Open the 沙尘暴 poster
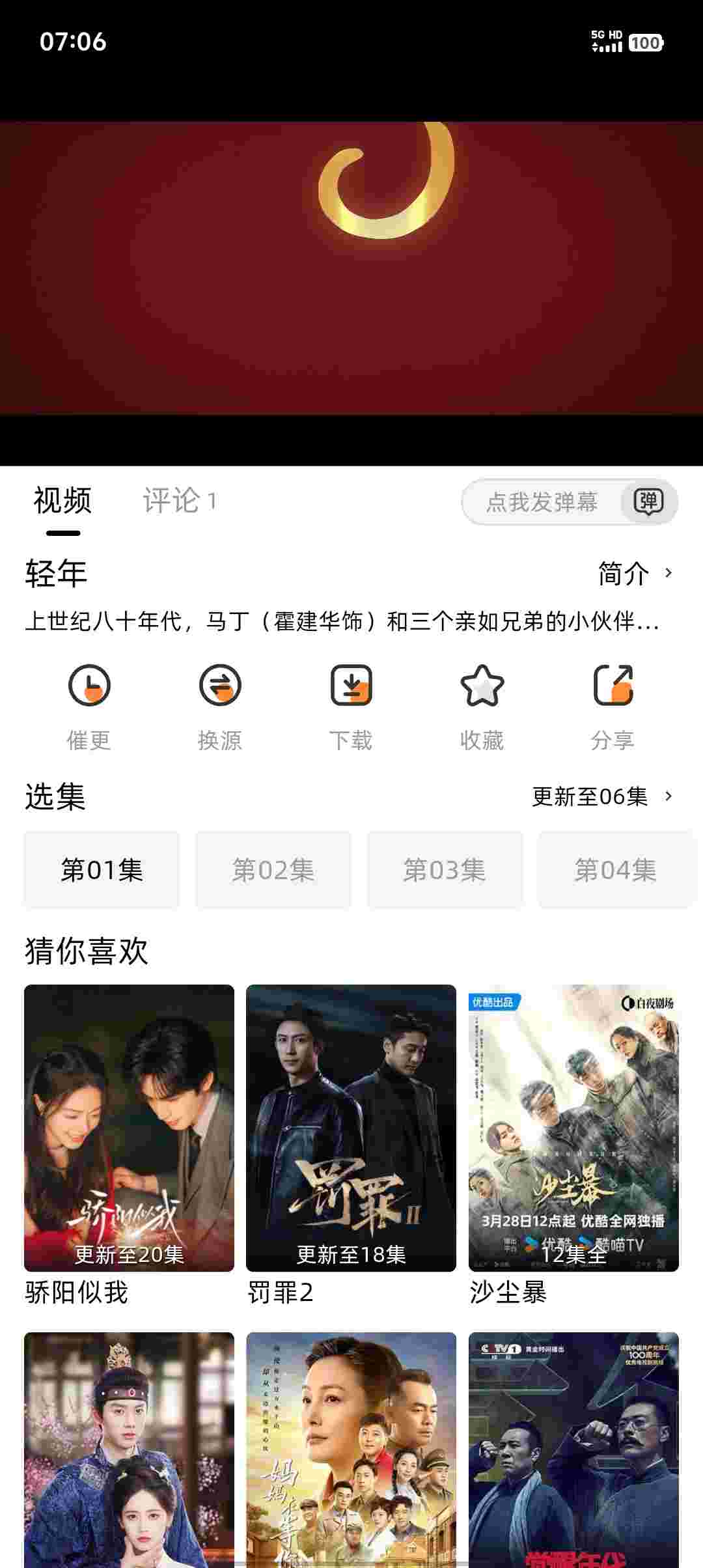 coord(573,1128)
